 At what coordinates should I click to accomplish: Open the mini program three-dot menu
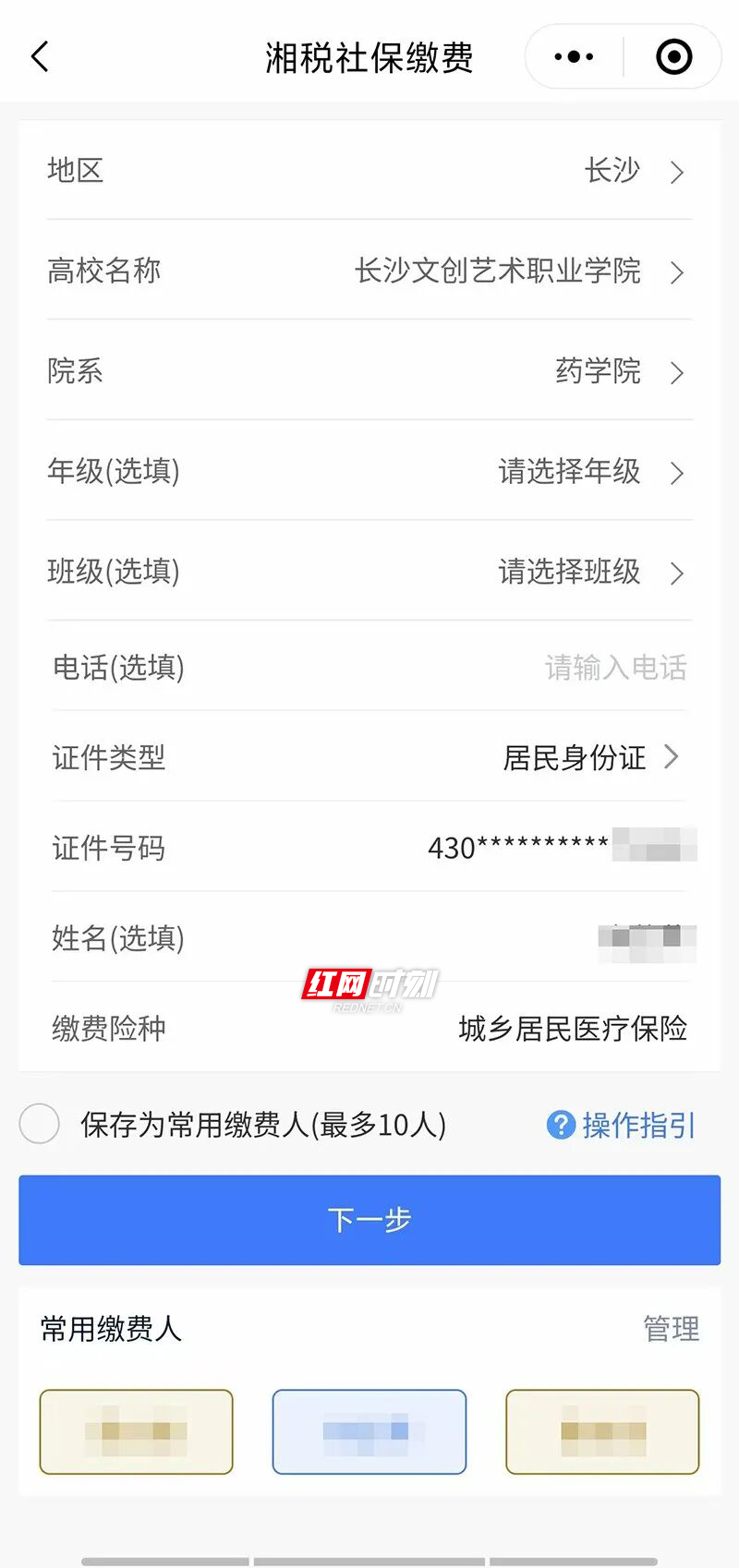pyautogui.click(x=574, y=57)
